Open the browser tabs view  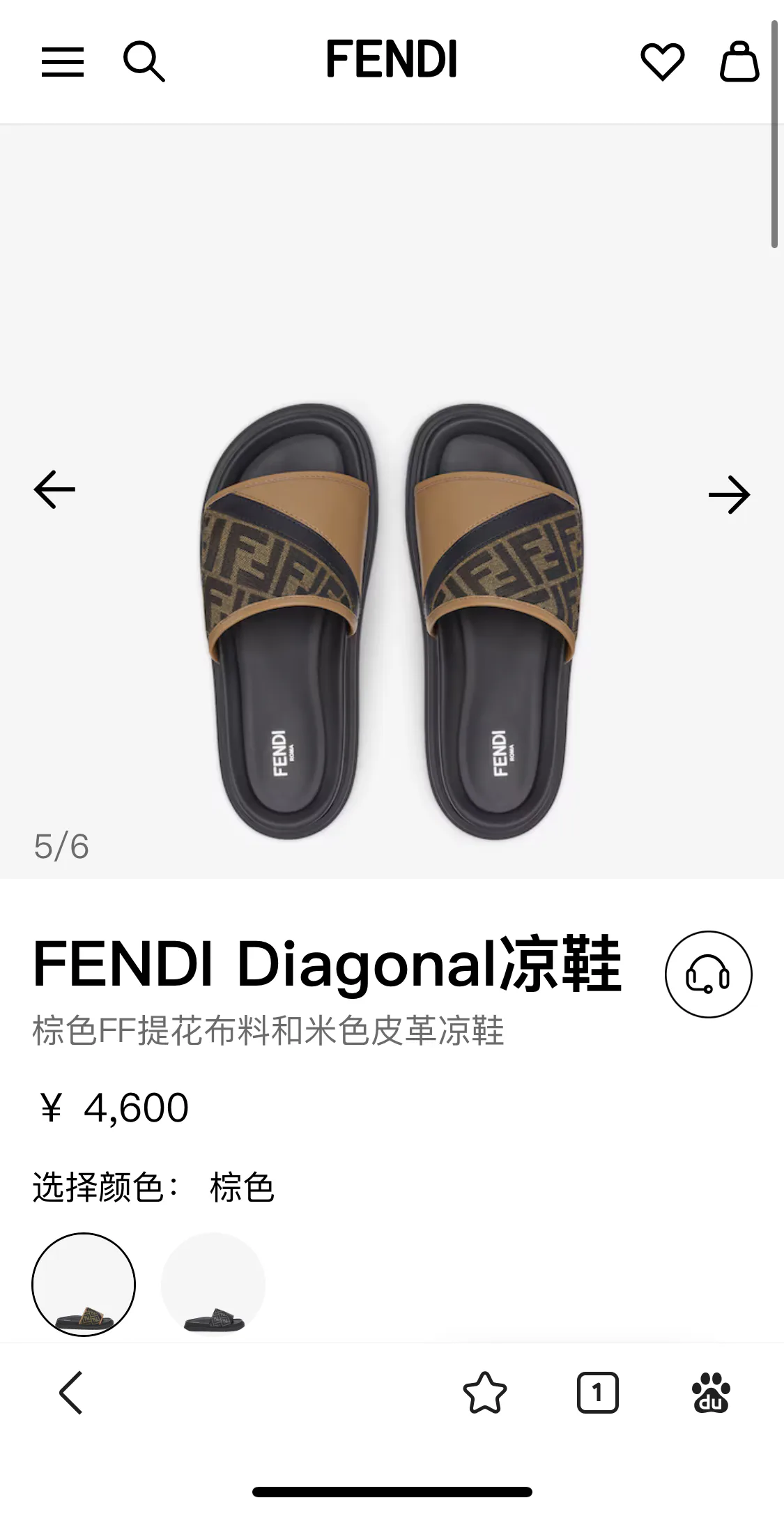(x=597, y=1393)
